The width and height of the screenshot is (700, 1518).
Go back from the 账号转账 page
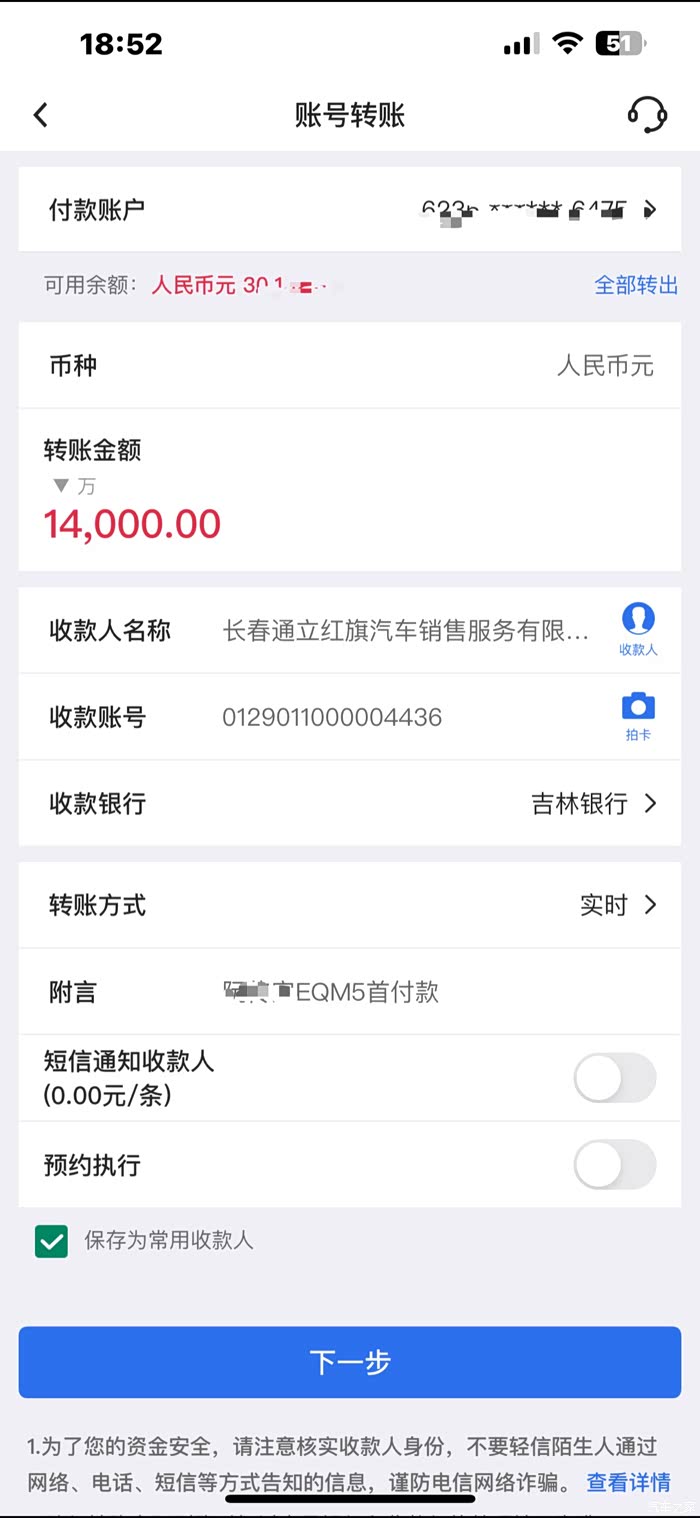click(x=41, y=115)
